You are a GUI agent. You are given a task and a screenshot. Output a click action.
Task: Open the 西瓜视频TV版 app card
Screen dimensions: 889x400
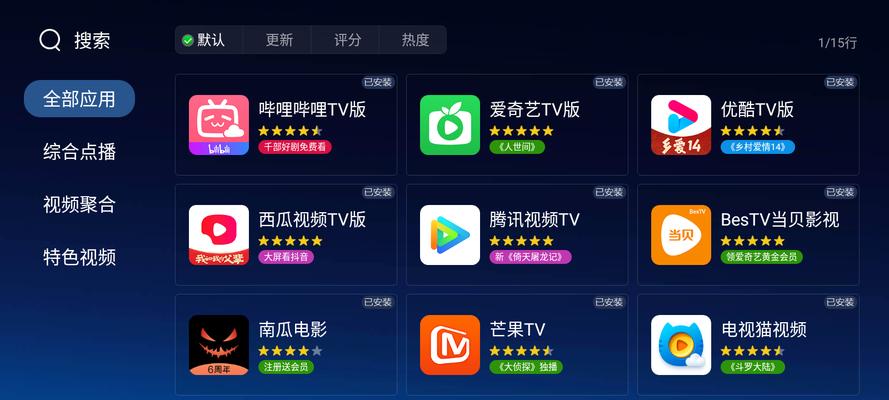[285, 235]
